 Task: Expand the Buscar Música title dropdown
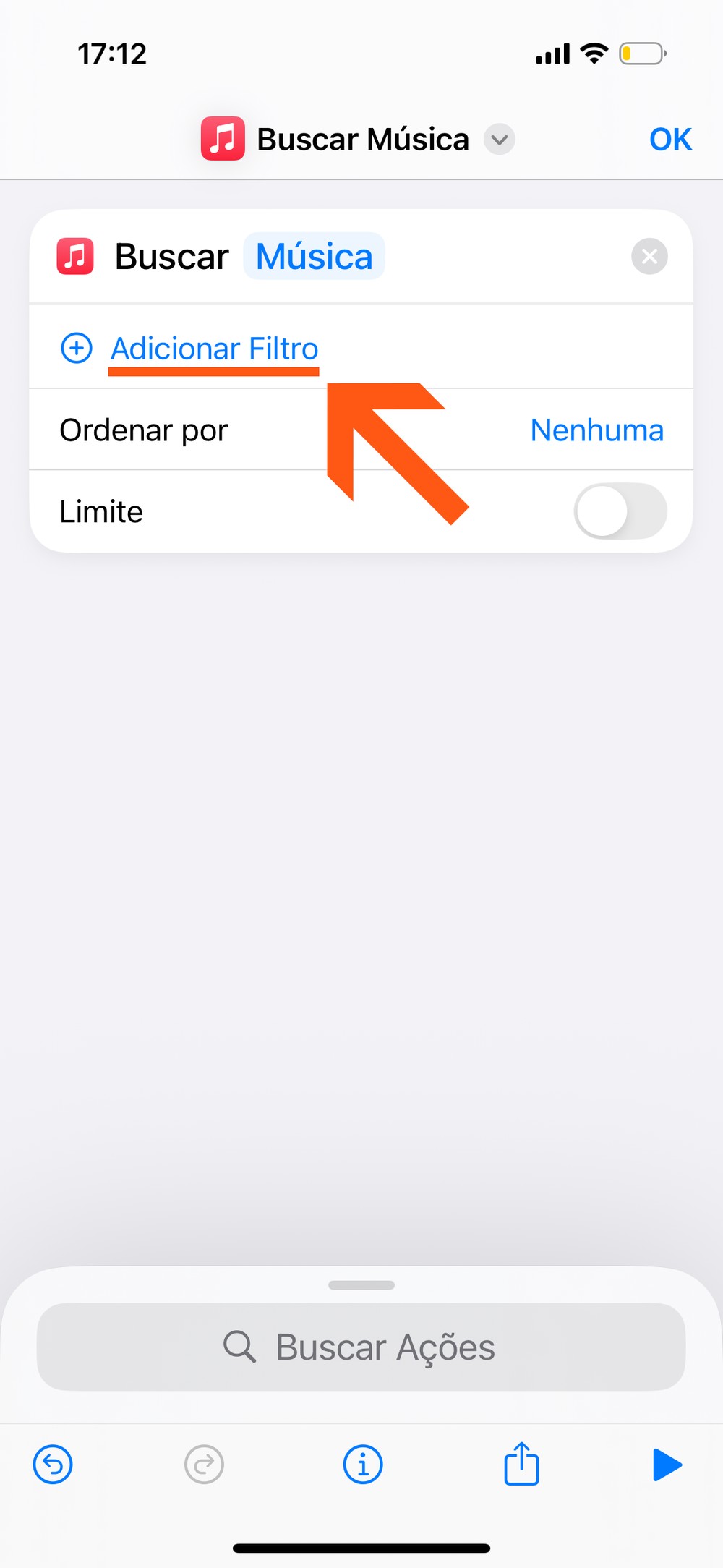click(x=499, y=139)
